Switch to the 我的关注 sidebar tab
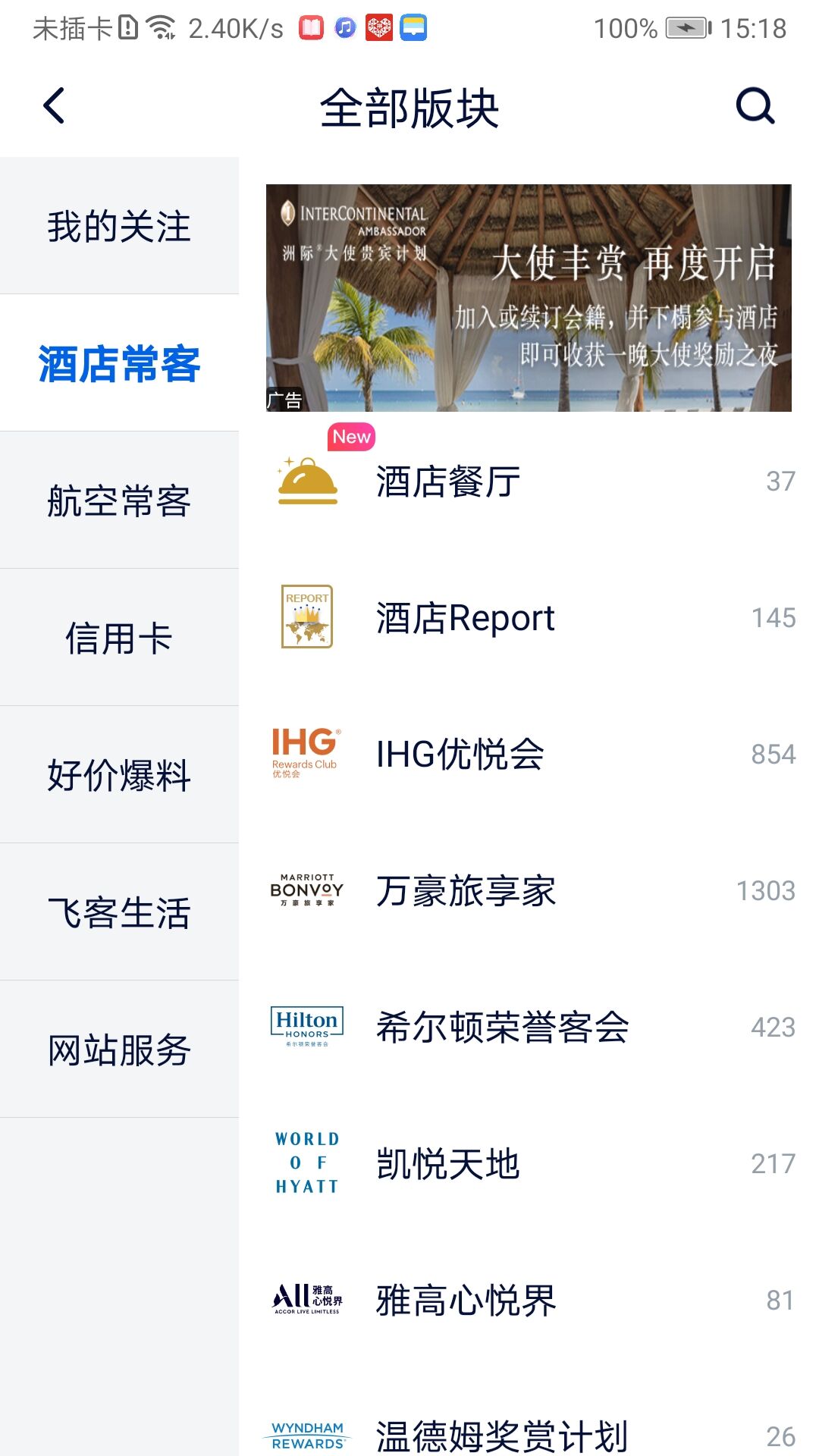 118,224
